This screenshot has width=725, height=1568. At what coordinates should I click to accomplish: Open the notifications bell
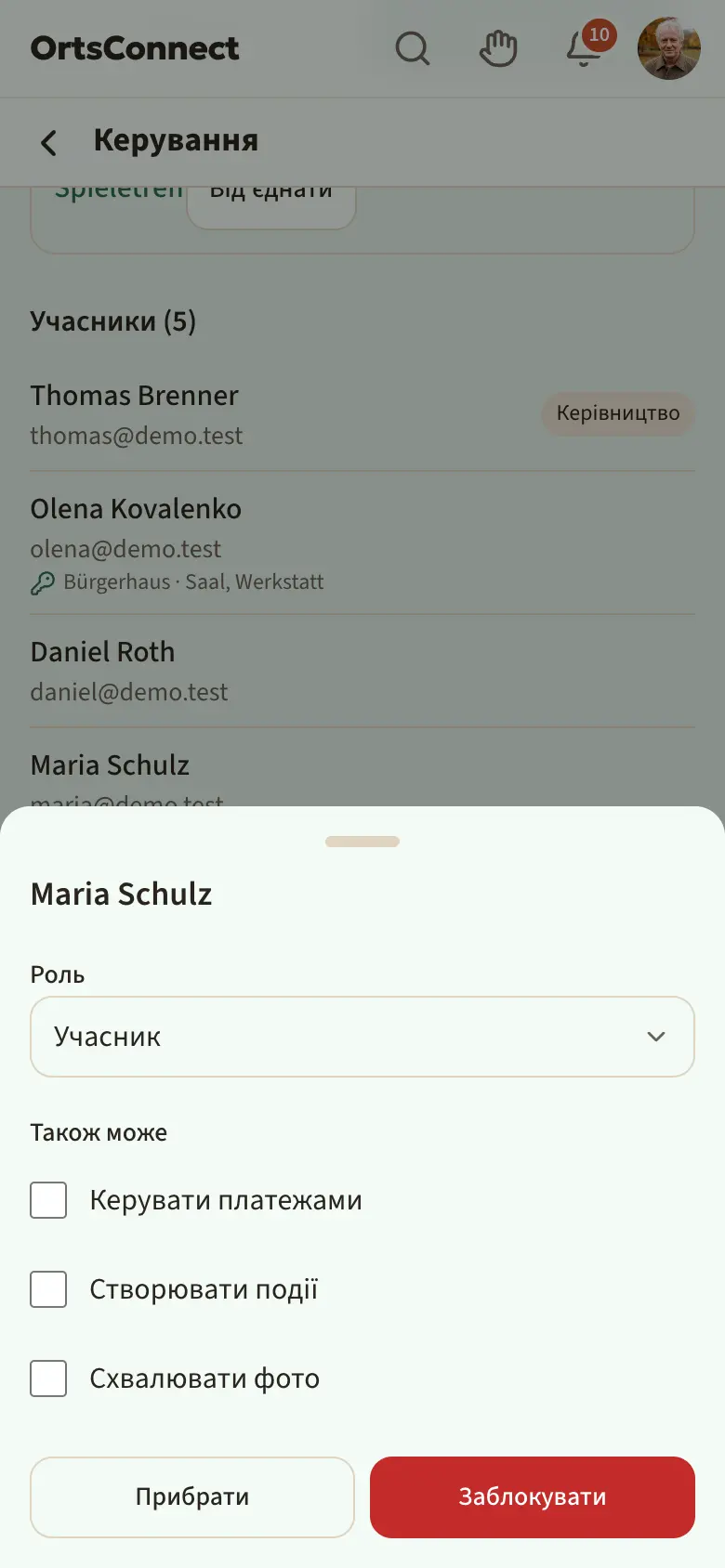(584, 48)
